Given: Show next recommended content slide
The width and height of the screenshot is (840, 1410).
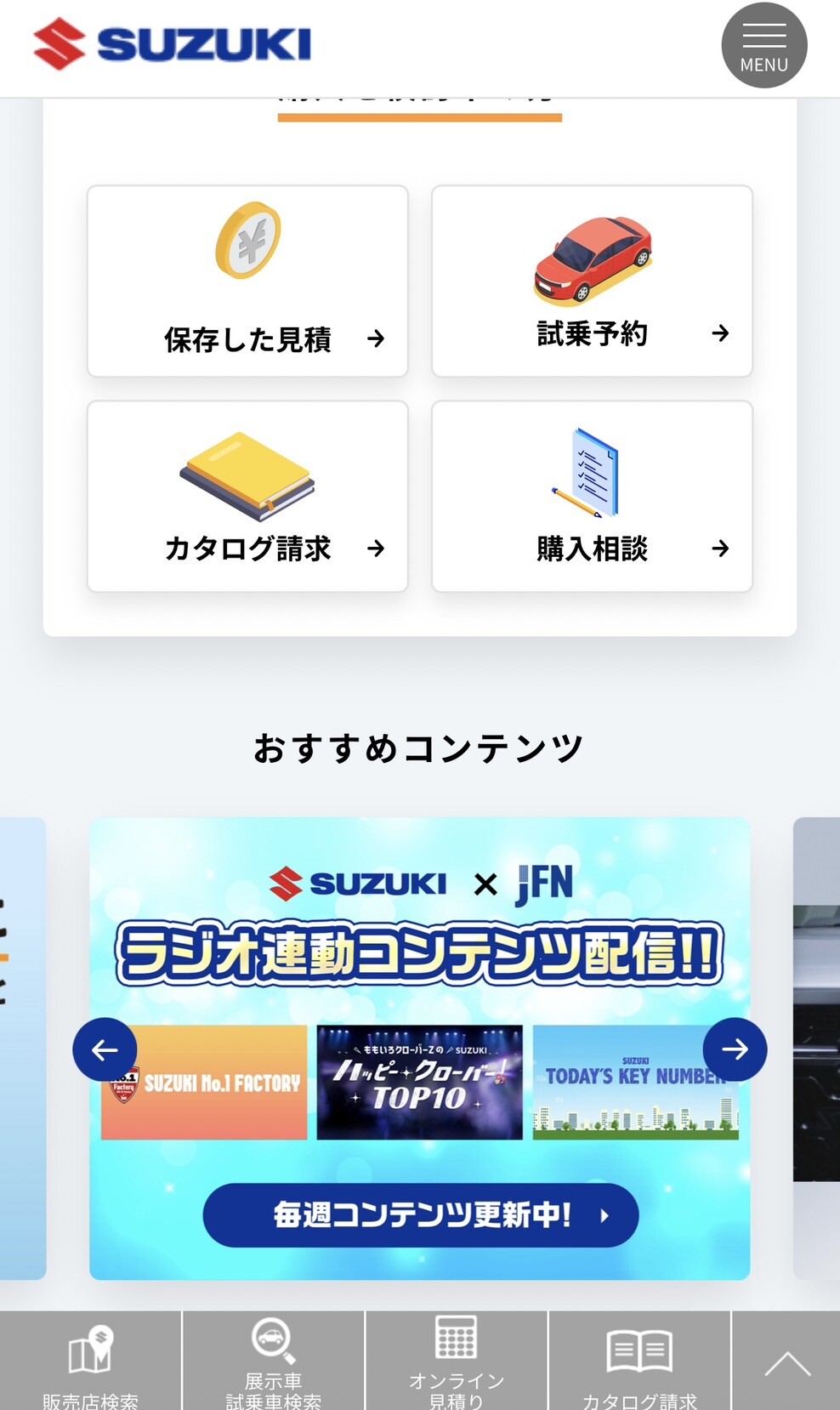Looking at the screenshot, I should coord(735,1049).
